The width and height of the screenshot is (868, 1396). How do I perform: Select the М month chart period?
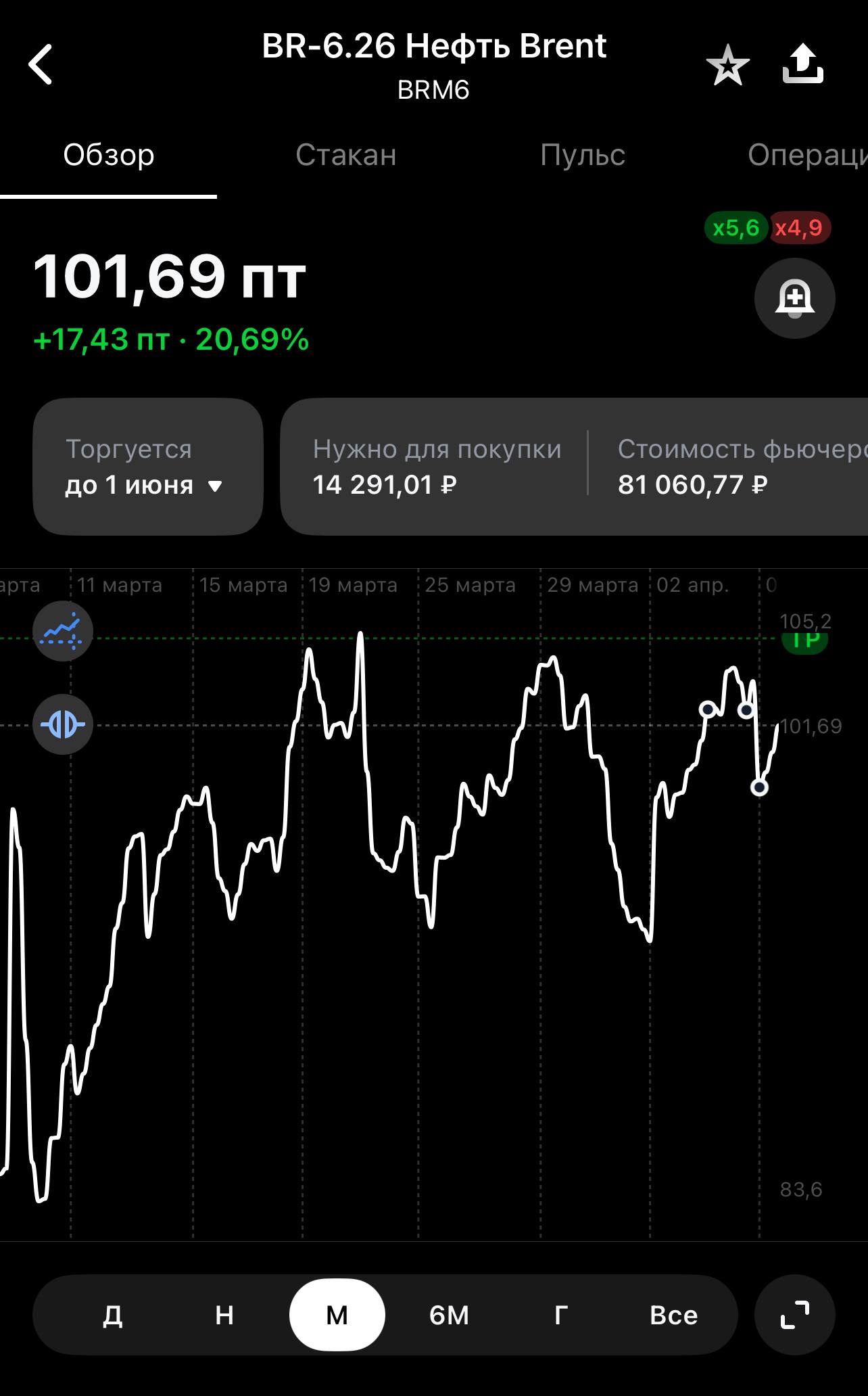click(337, 1316)
